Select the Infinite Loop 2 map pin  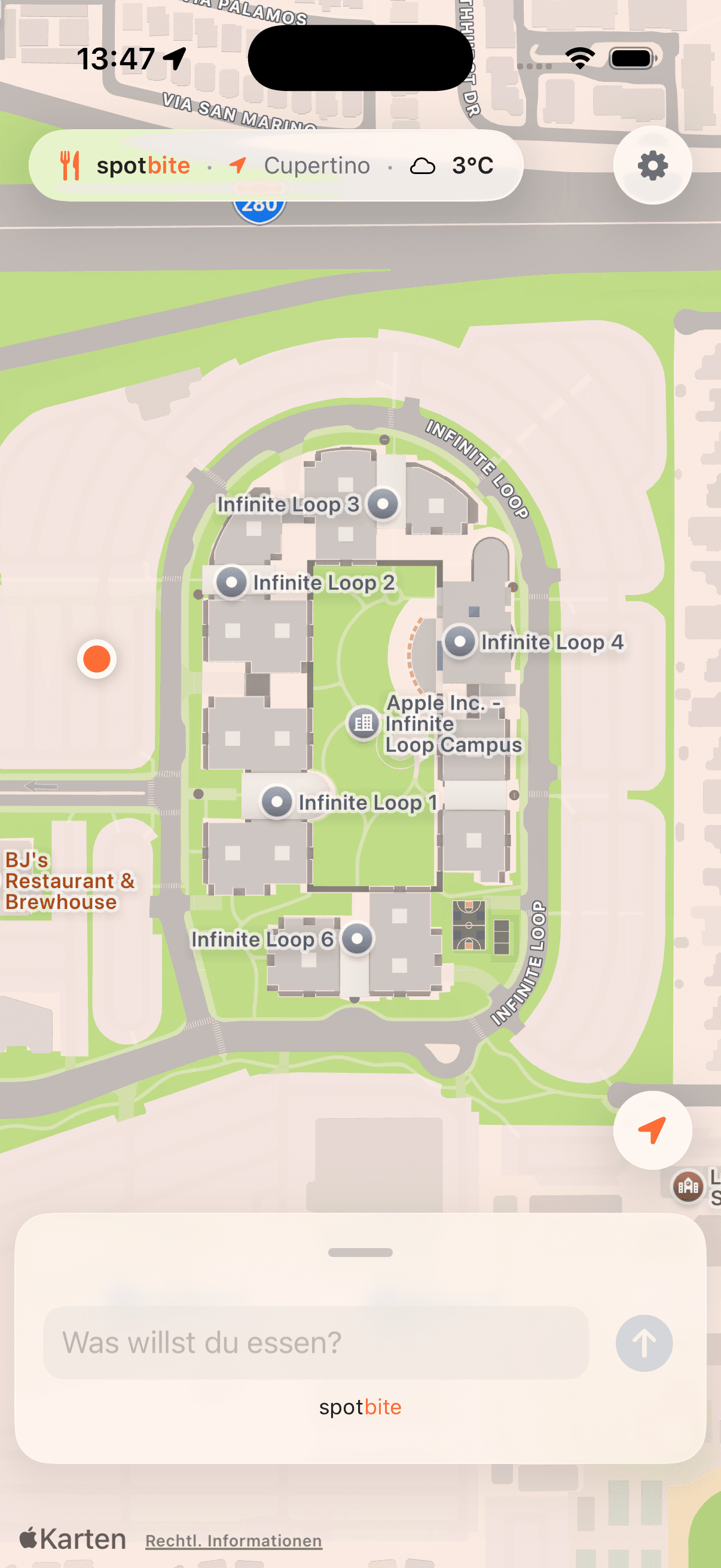pyautogui.click(x=232, y=582)
